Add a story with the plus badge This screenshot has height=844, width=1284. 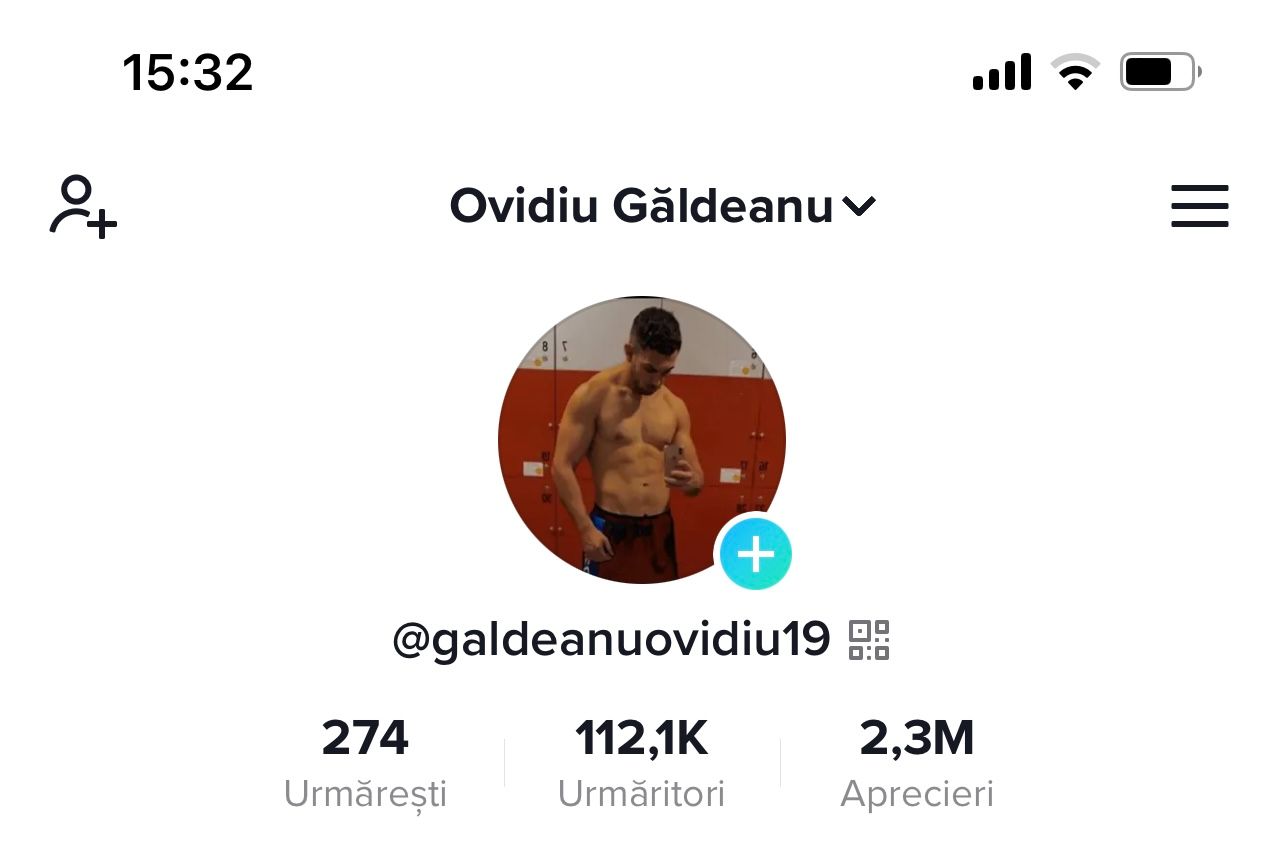[x=756, y=553]
